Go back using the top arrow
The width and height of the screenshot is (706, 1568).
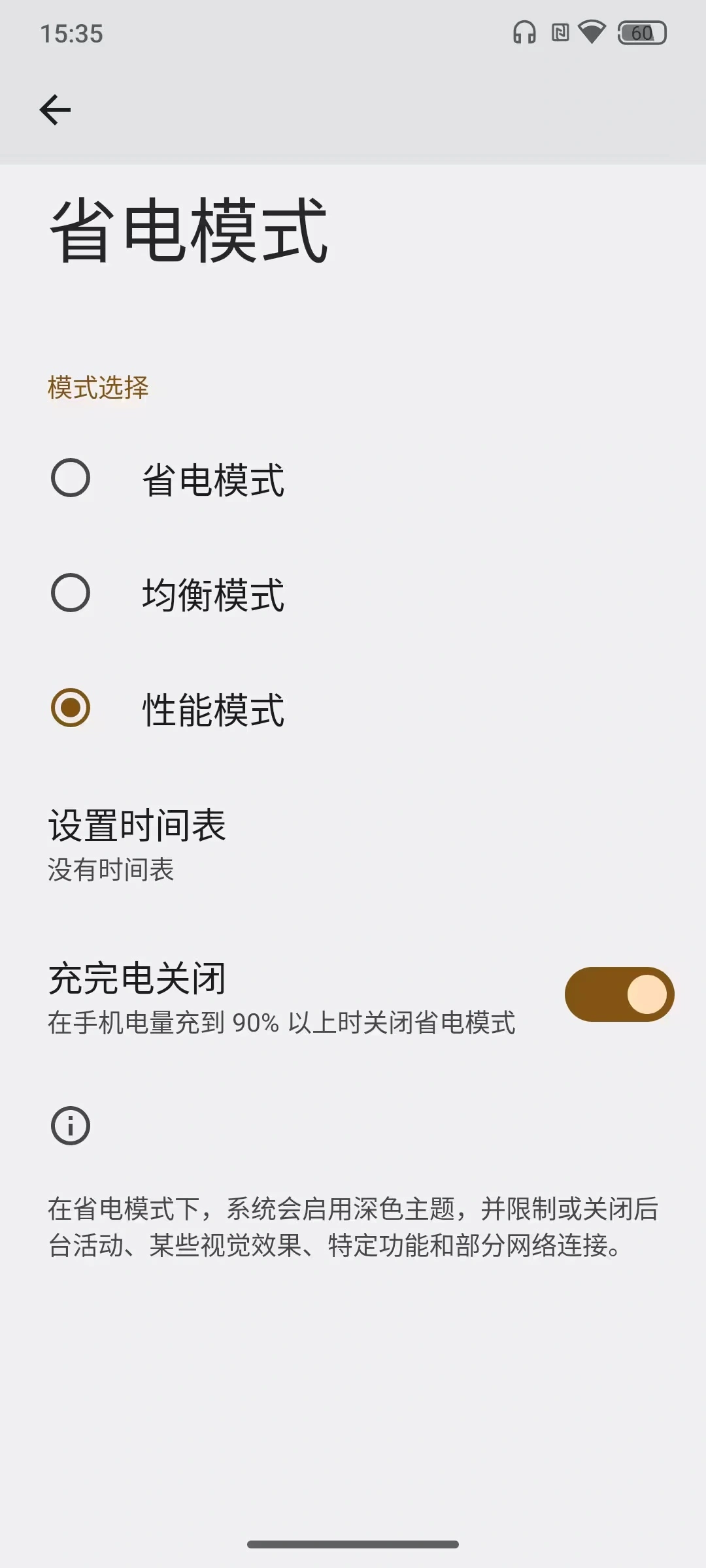(x=56, y=109)
